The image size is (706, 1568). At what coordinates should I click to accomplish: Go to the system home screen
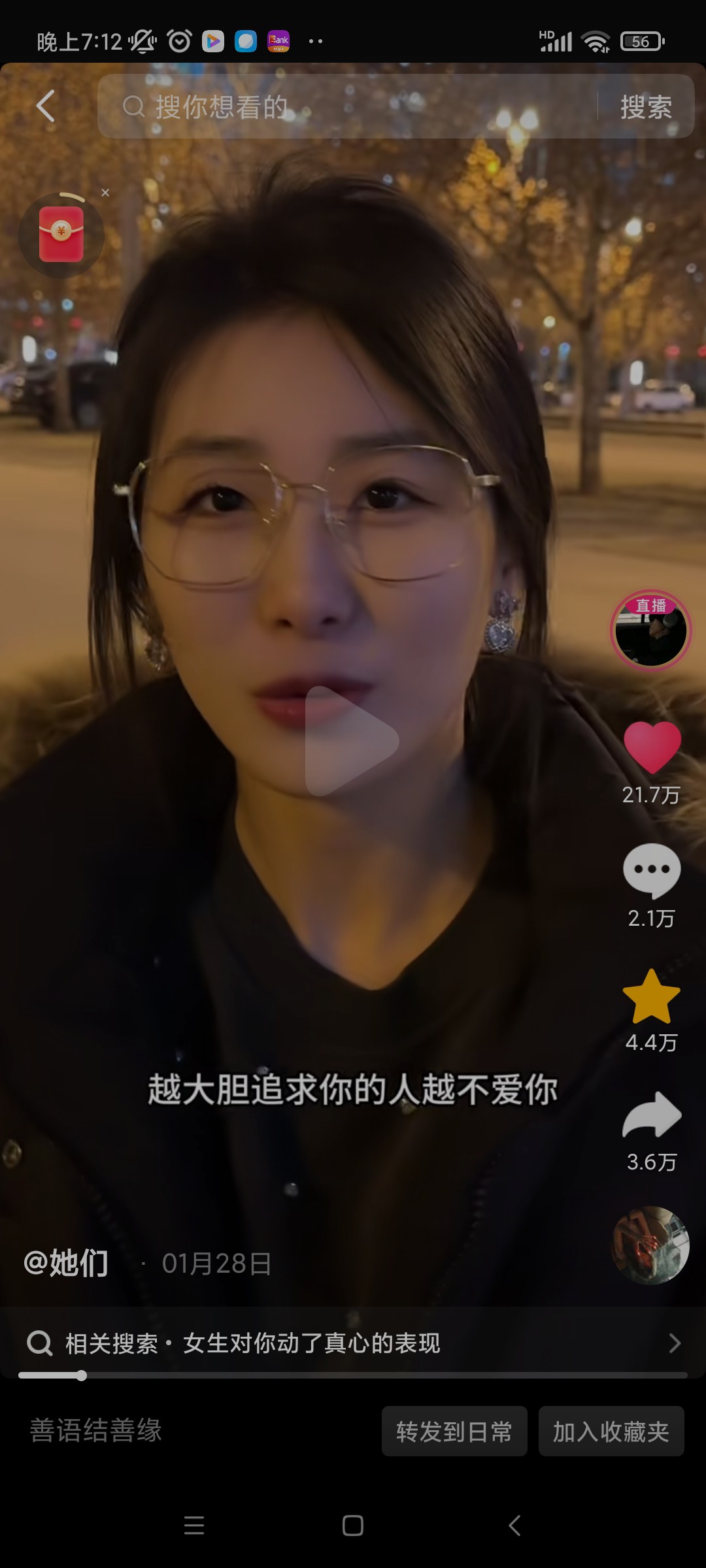point(353,1526)
